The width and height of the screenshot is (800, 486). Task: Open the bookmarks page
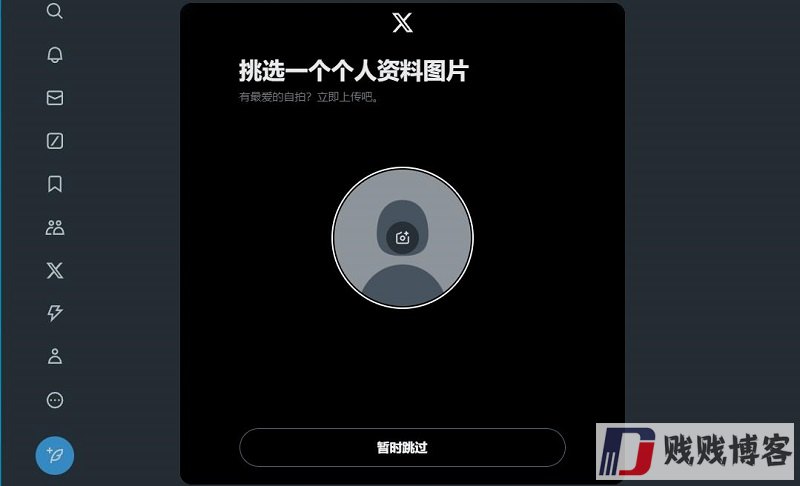point(55,184)
